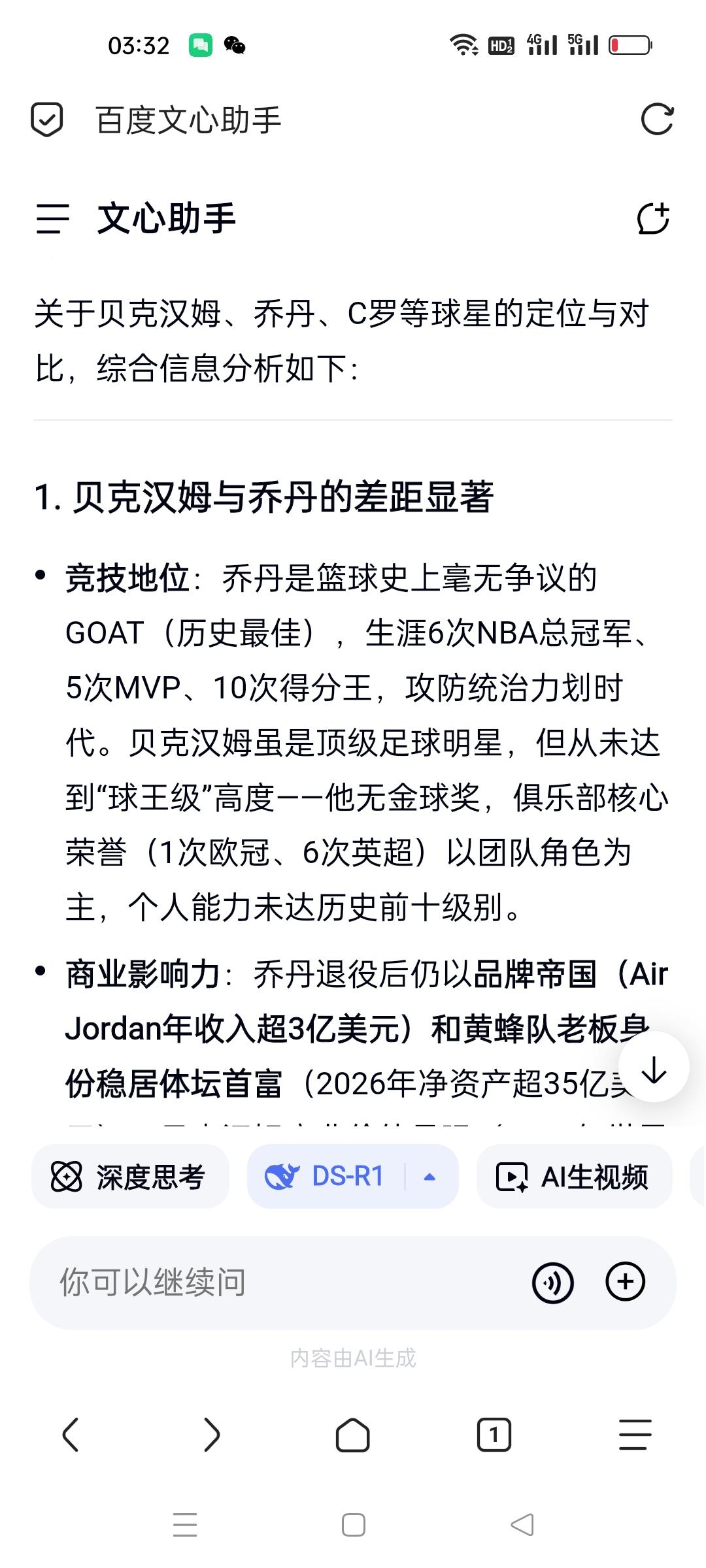Start a new chat conversation
The width and height of the screenshot is (706, 1568).
pyautogui.click(x=654, y=218)
